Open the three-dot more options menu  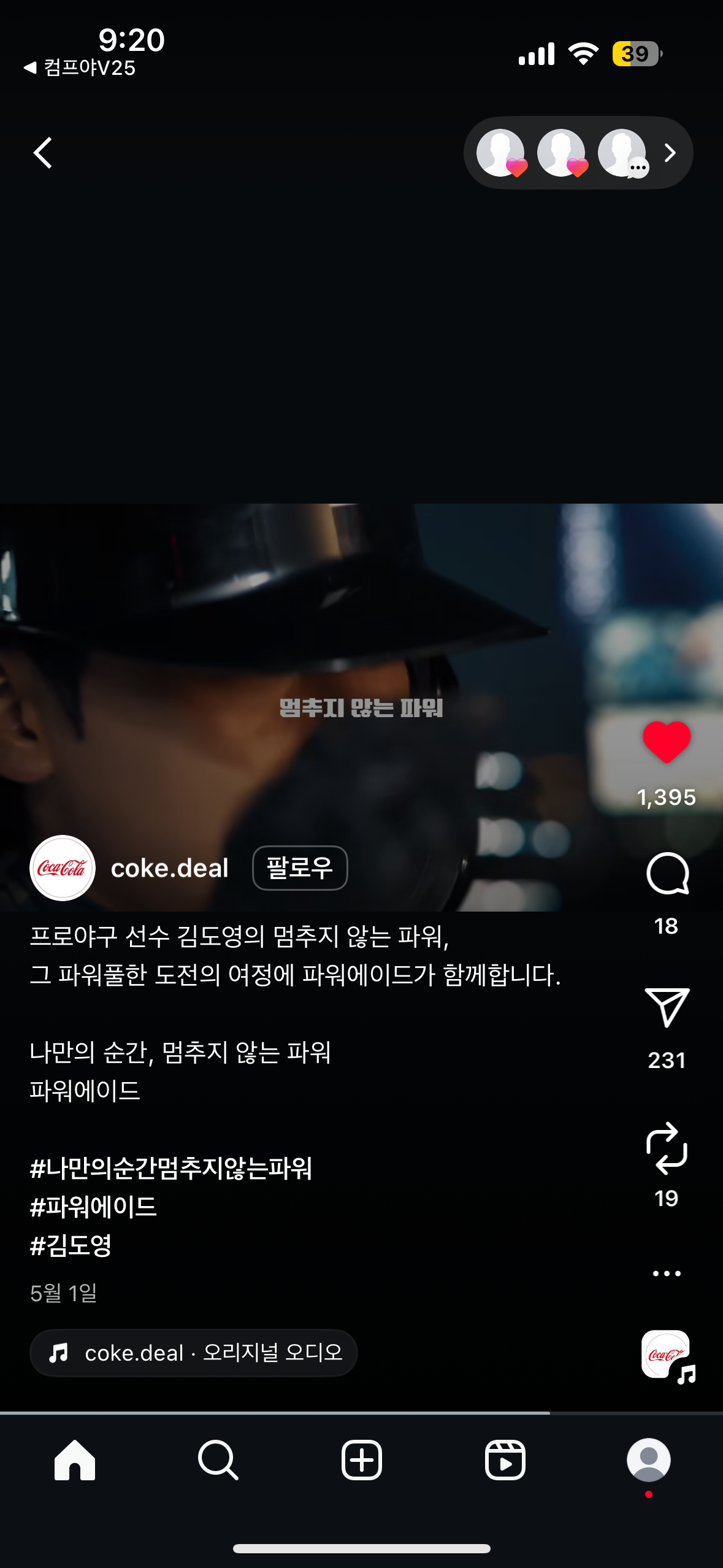(x=667, y=1274)
